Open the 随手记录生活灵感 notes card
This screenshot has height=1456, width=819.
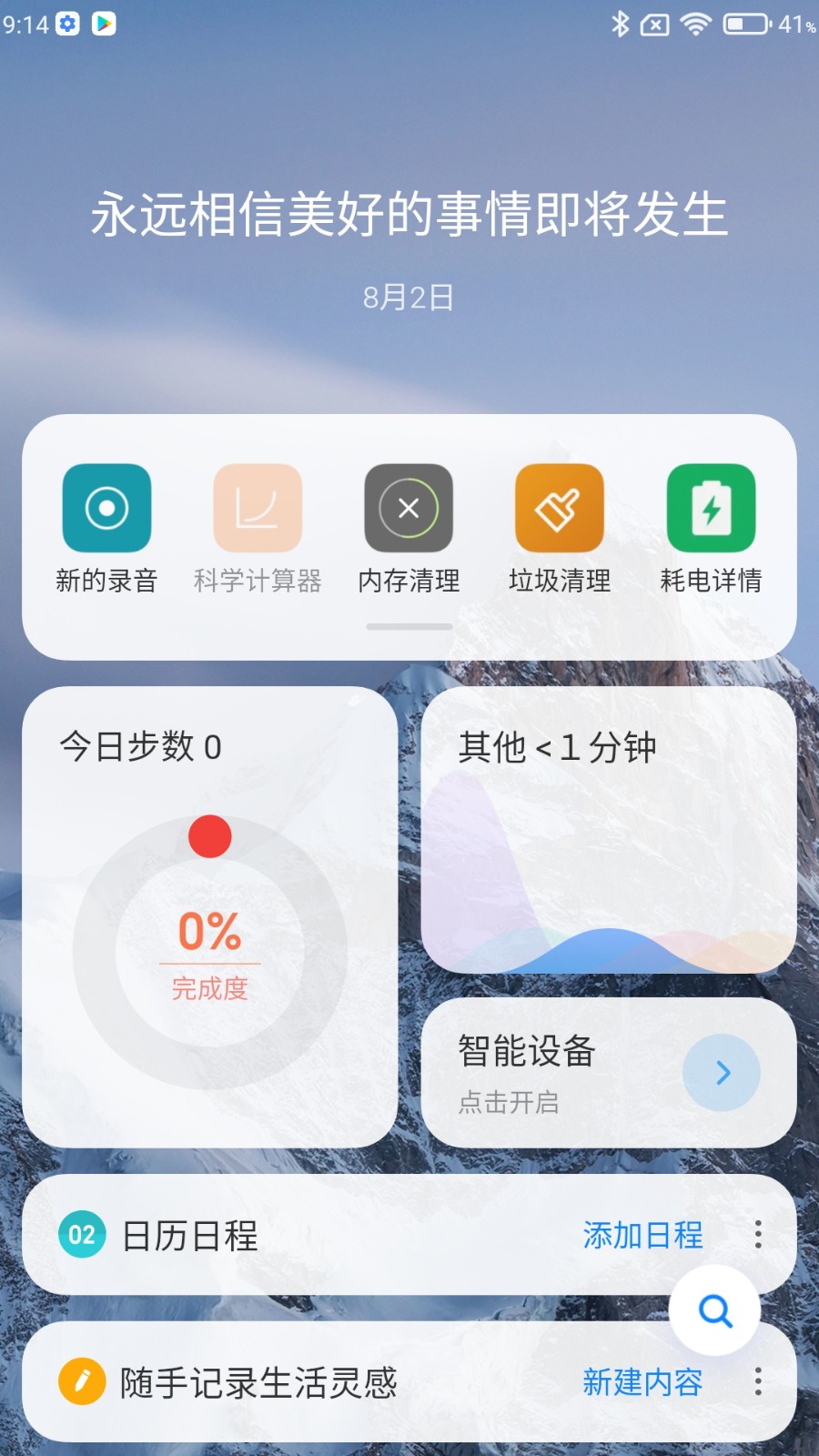(x=258, y=1383)
